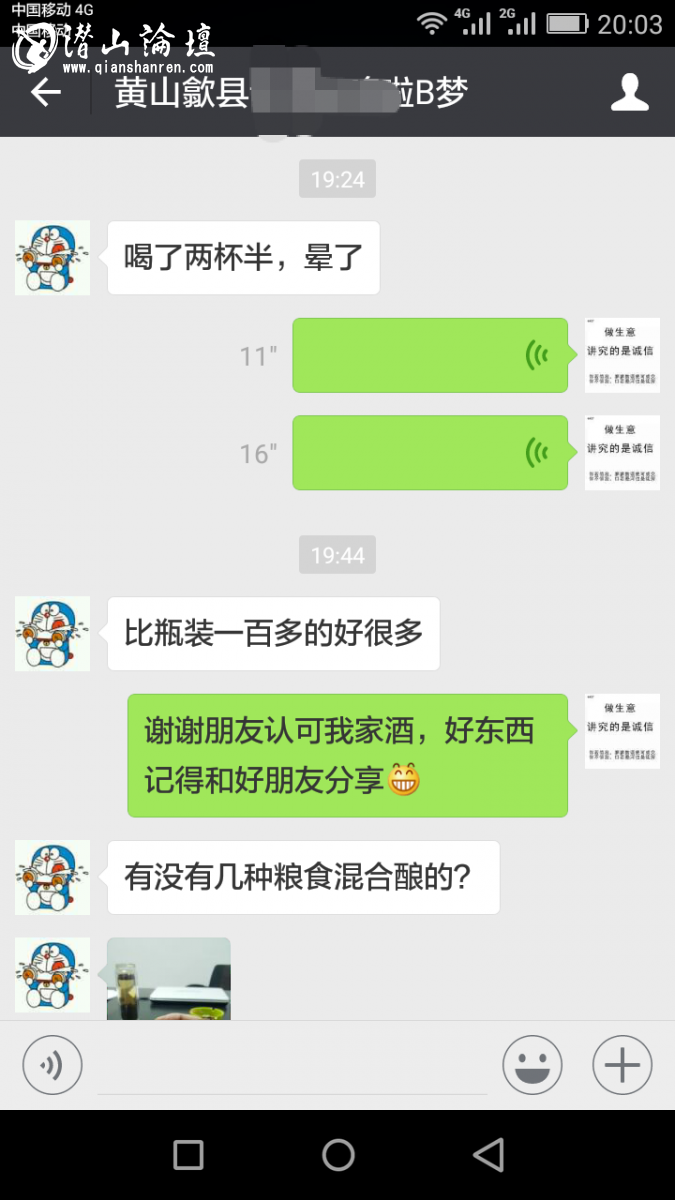Tap the Android home button
Viewport: 675px width, 1200px height.
(x=338, y=1155)
